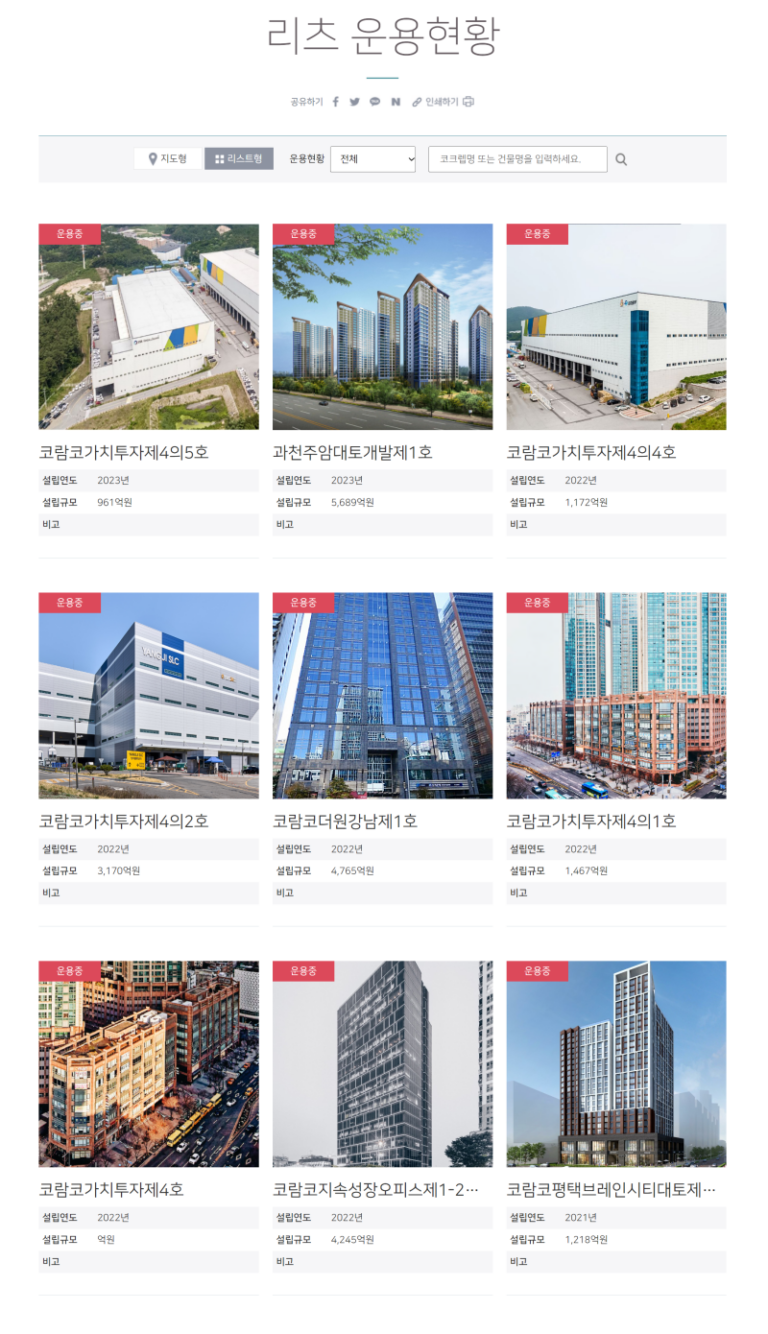Tap the magnifier search button

pyautogui.click(x=621, y=159)
